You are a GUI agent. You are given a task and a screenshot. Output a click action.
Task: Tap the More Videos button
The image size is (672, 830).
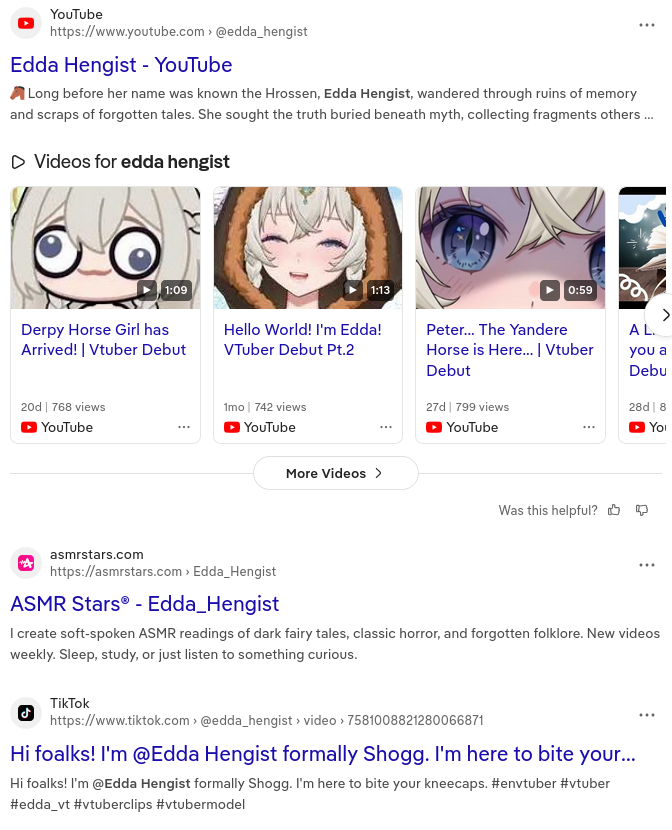[x=335, y=473]
